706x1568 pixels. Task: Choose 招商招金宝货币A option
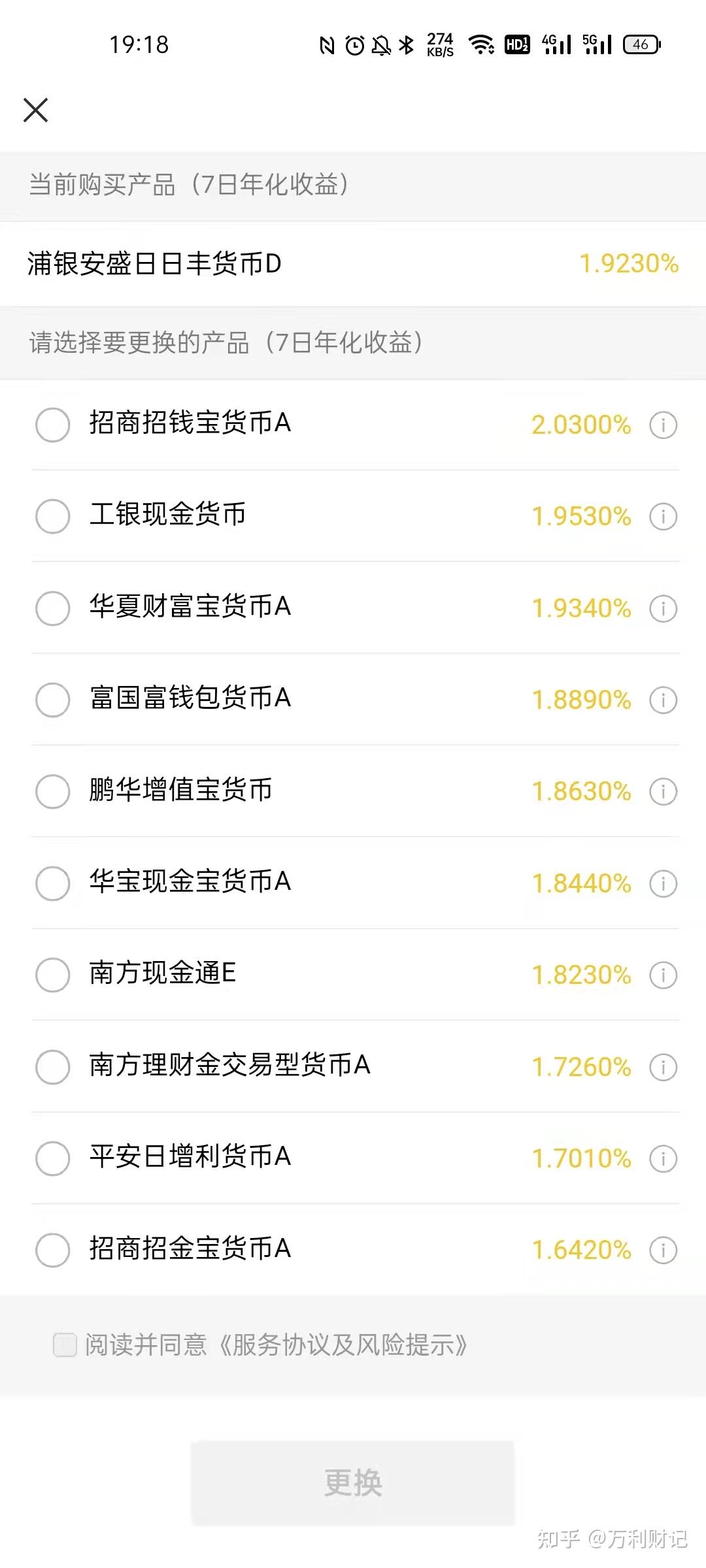tap(53, 1250)
